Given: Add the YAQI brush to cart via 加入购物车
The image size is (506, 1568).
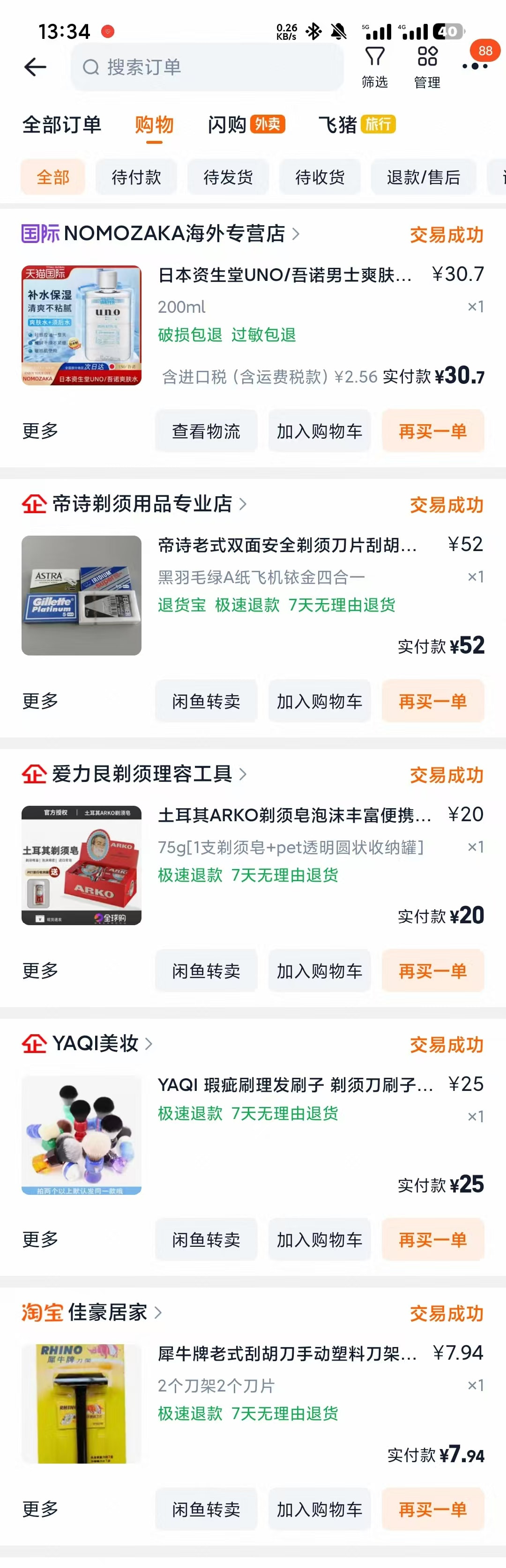Looking at the screenshot, I should [x=320, y=1240].
